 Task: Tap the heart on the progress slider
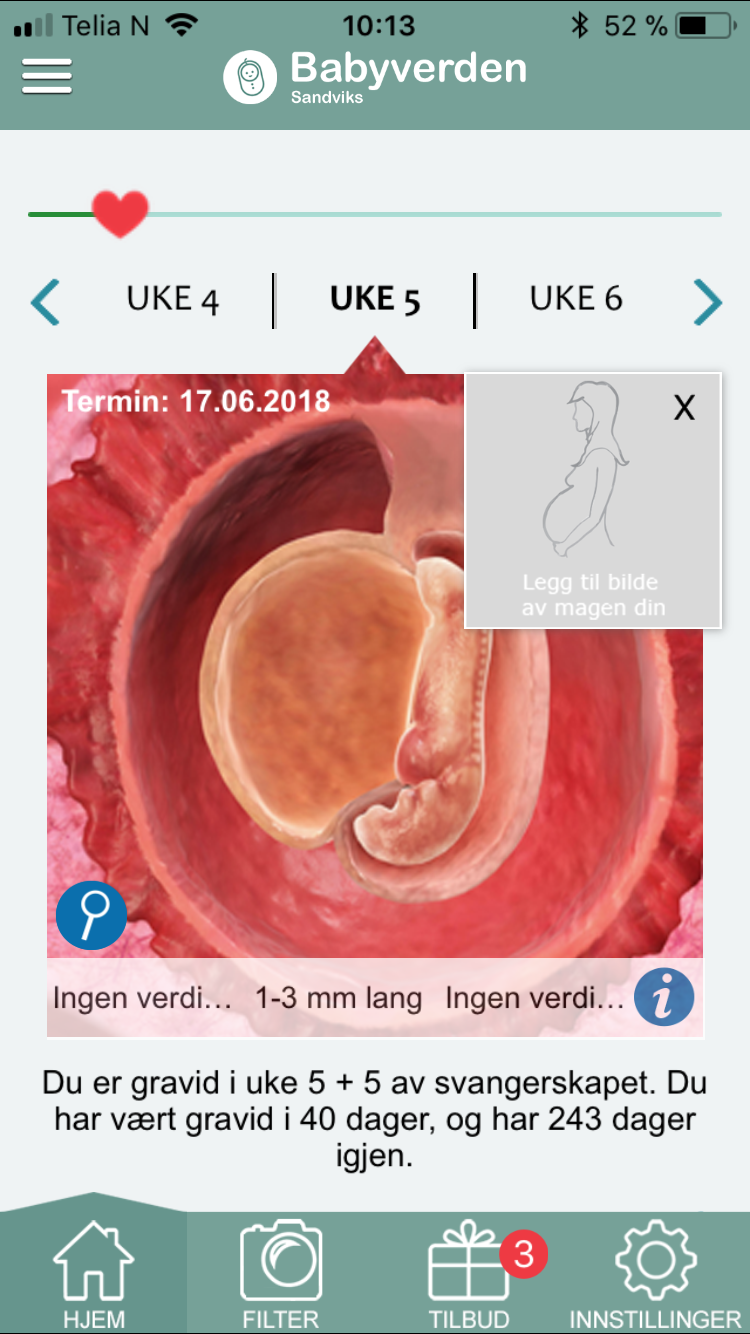pyautogui.click(x=120, y=213)
